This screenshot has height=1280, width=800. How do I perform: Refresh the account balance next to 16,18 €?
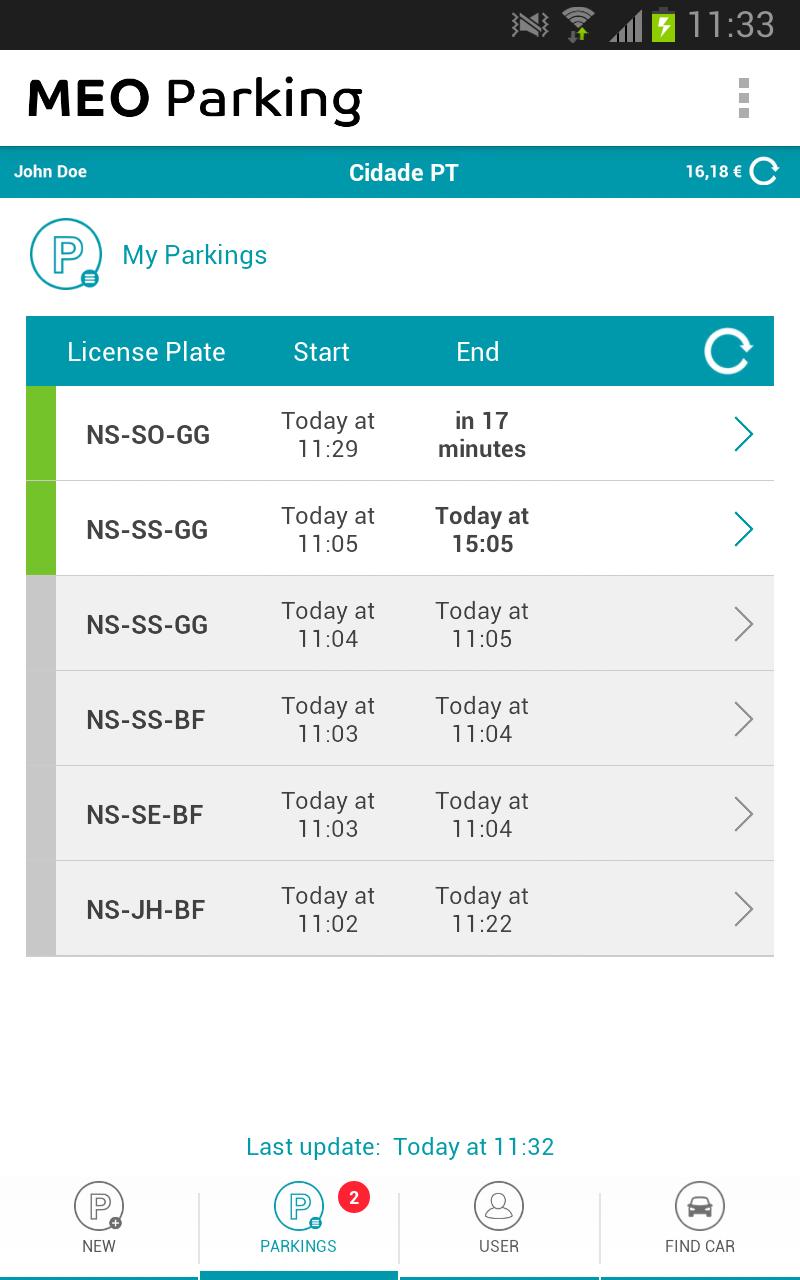pos(765,171)
